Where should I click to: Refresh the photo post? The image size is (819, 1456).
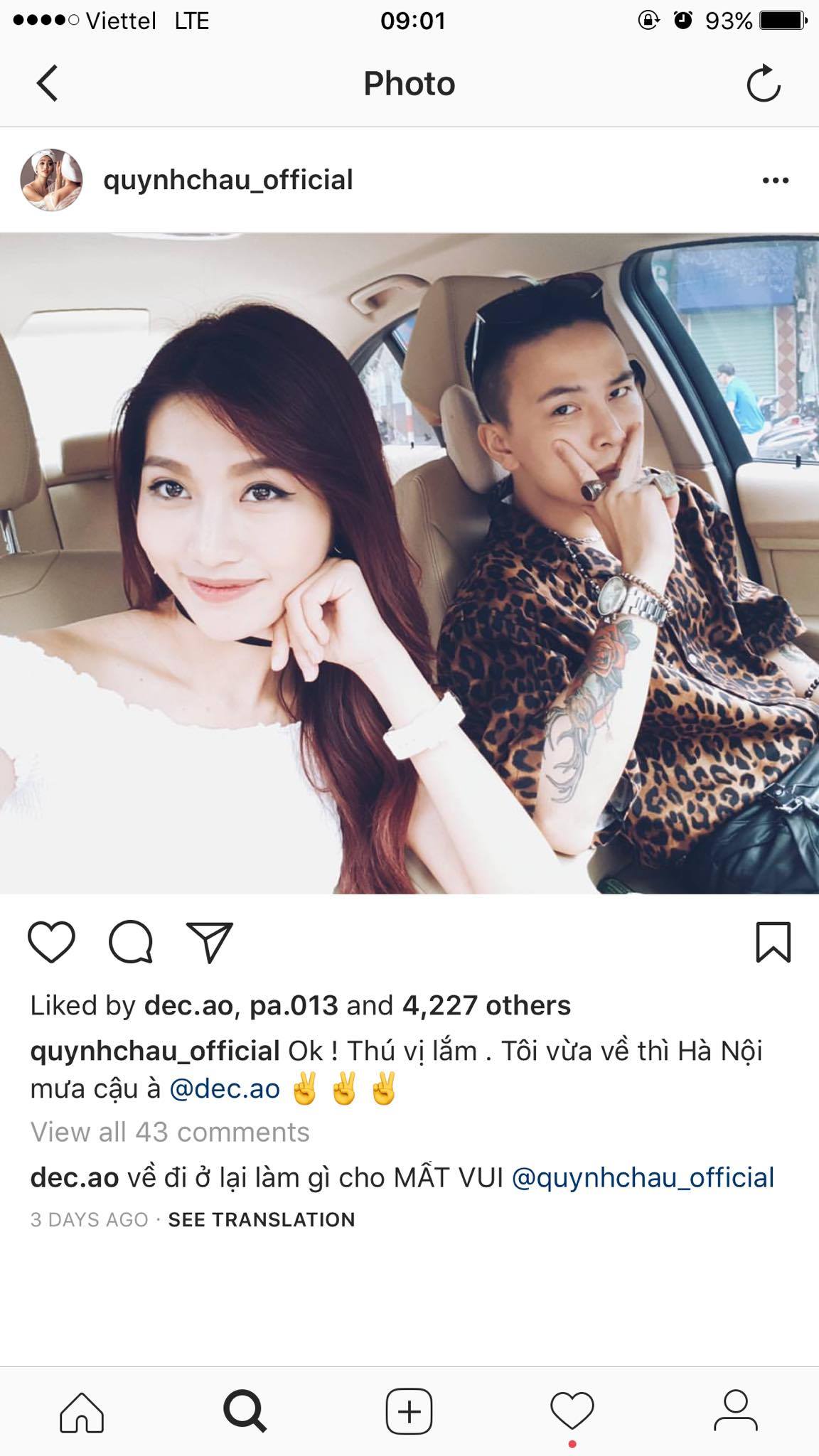pos(764,84)
